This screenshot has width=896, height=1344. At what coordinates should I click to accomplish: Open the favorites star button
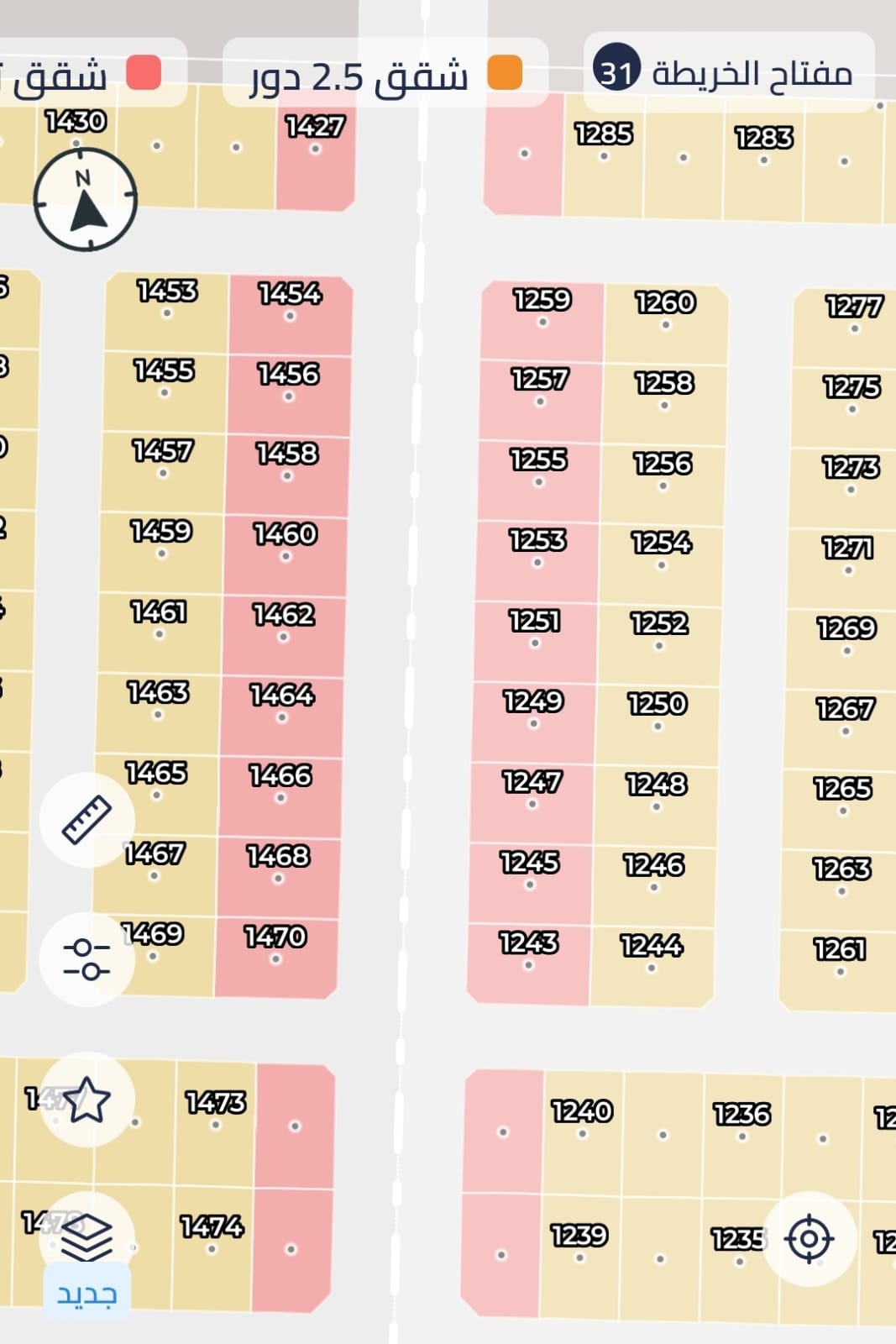(86, 1100)
